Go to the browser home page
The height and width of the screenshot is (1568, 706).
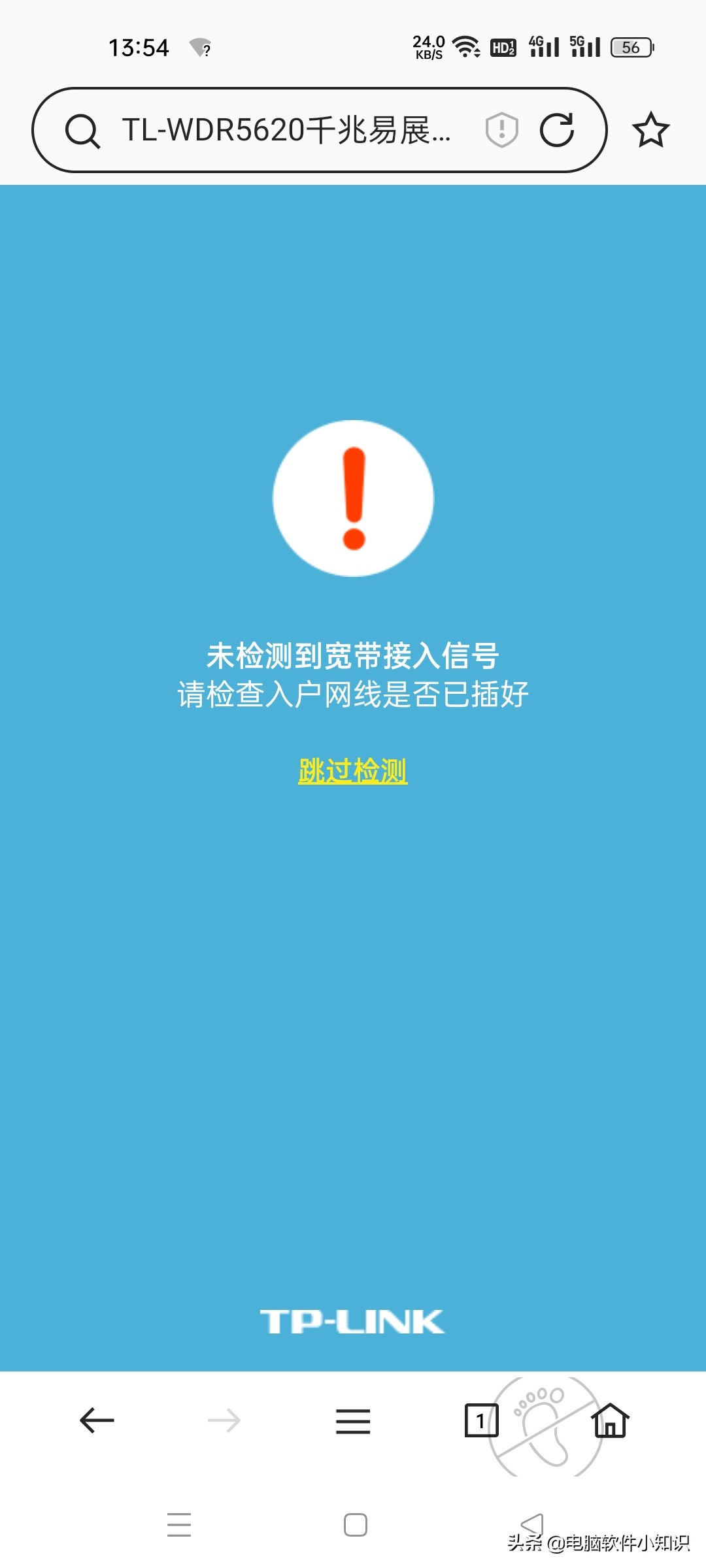tap(611, 1420)
